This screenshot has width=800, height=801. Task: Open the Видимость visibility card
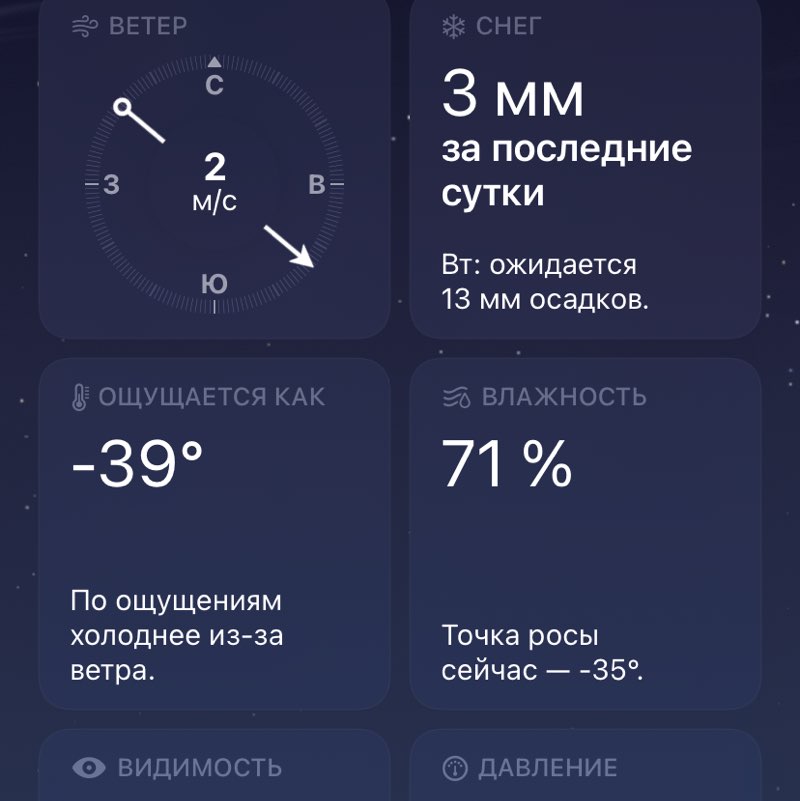click(x=214, y=768)
